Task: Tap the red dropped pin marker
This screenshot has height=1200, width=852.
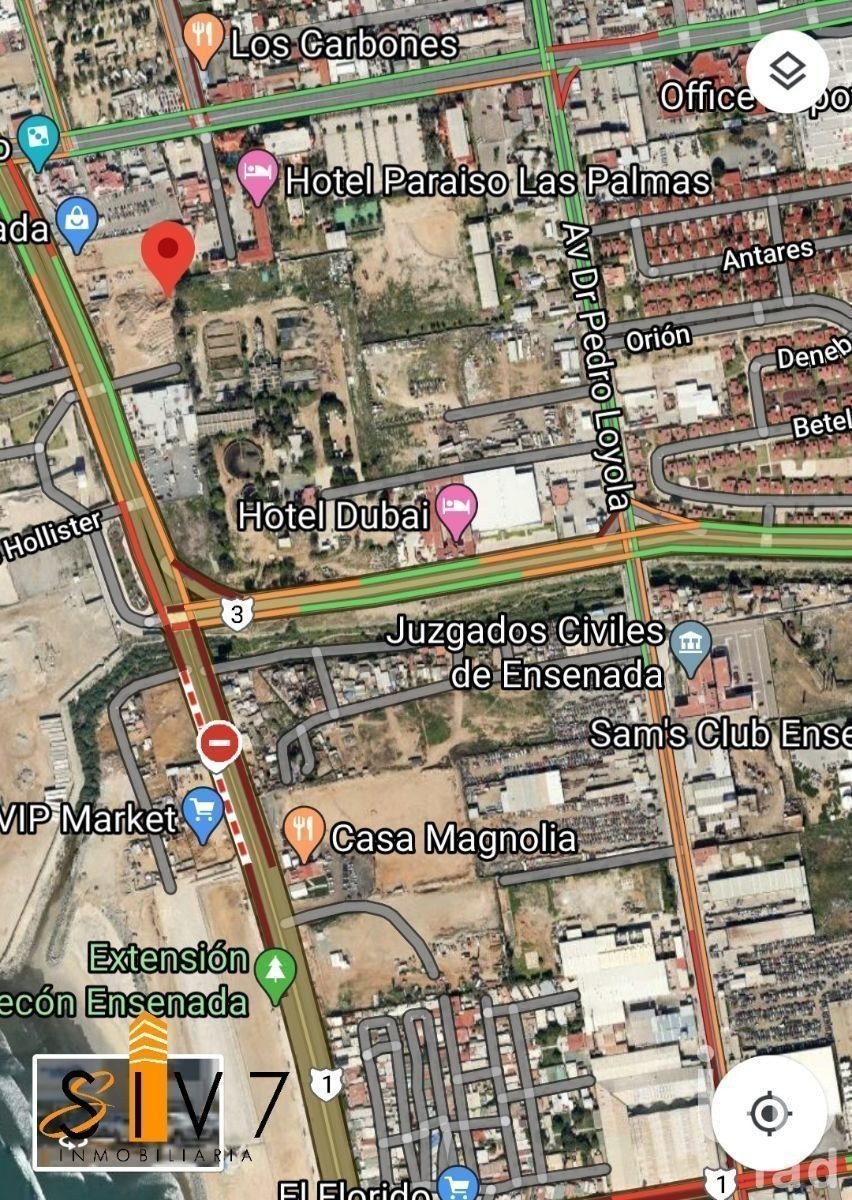Action: (x=167, y=251)
